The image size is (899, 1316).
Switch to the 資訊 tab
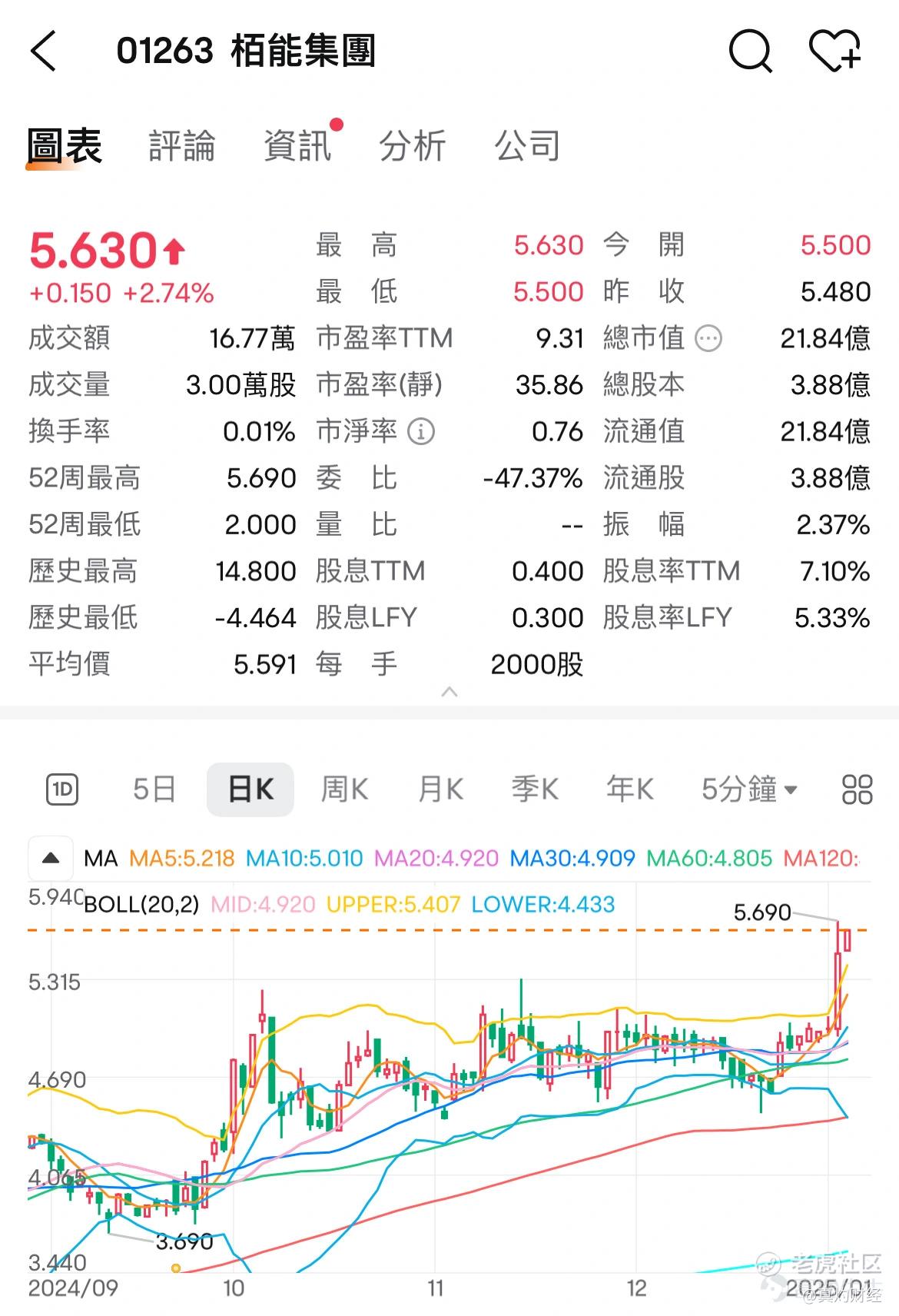[297, 146]
